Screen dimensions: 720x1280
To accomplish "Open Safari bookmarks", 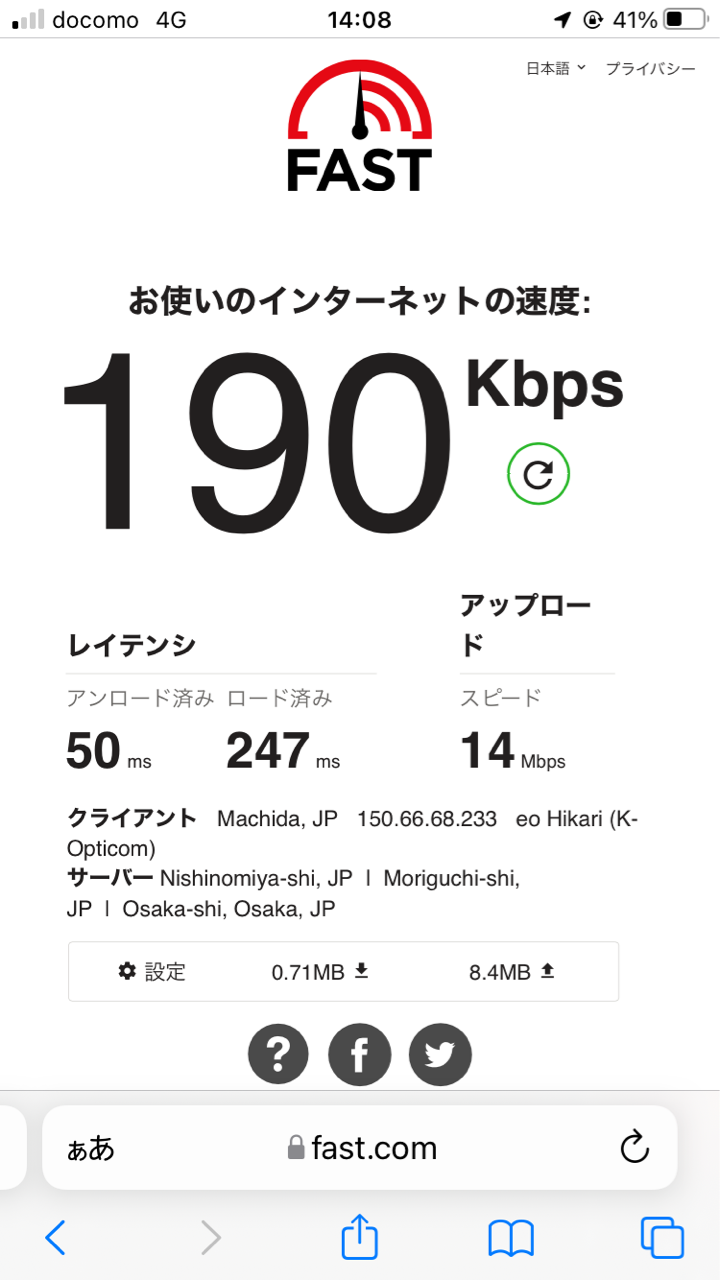I will click(x=511, y=1238).
